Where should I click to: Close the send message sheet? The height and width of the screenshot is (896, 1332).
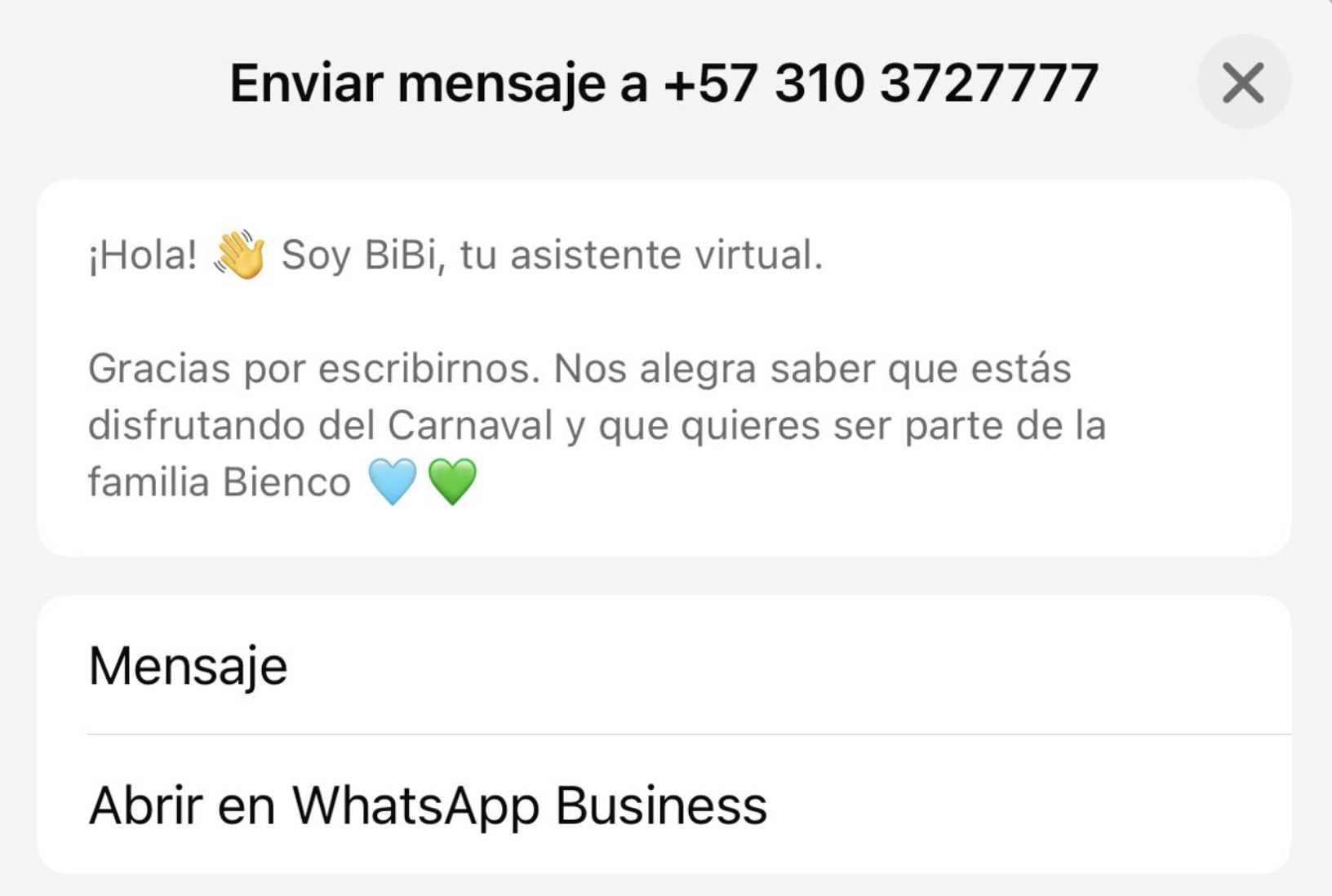pos(1243,82)
